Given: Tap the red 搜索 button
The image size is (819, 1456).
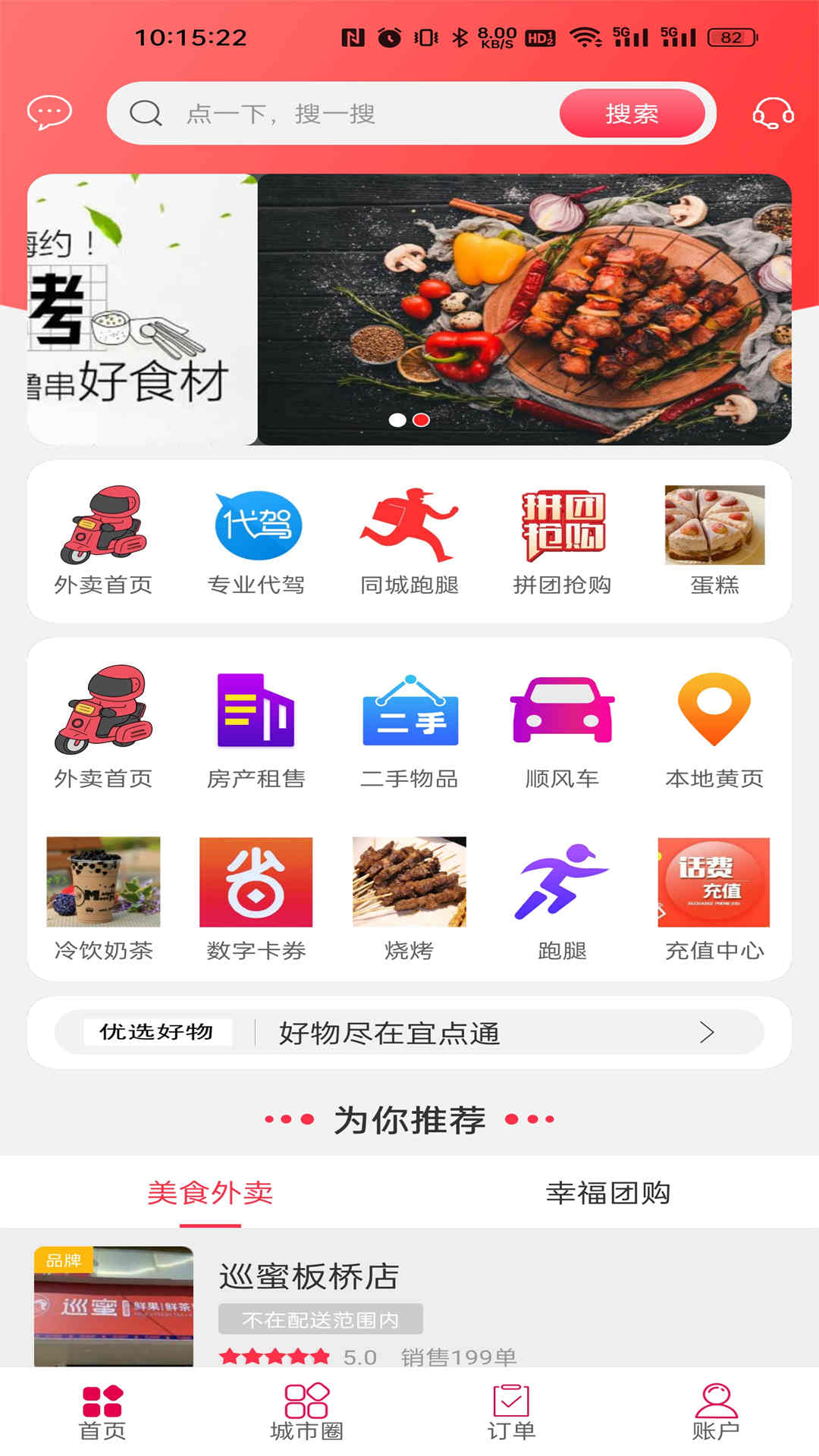Looking at the screenshot, I should pyautogui.click(x=632, y=114).
